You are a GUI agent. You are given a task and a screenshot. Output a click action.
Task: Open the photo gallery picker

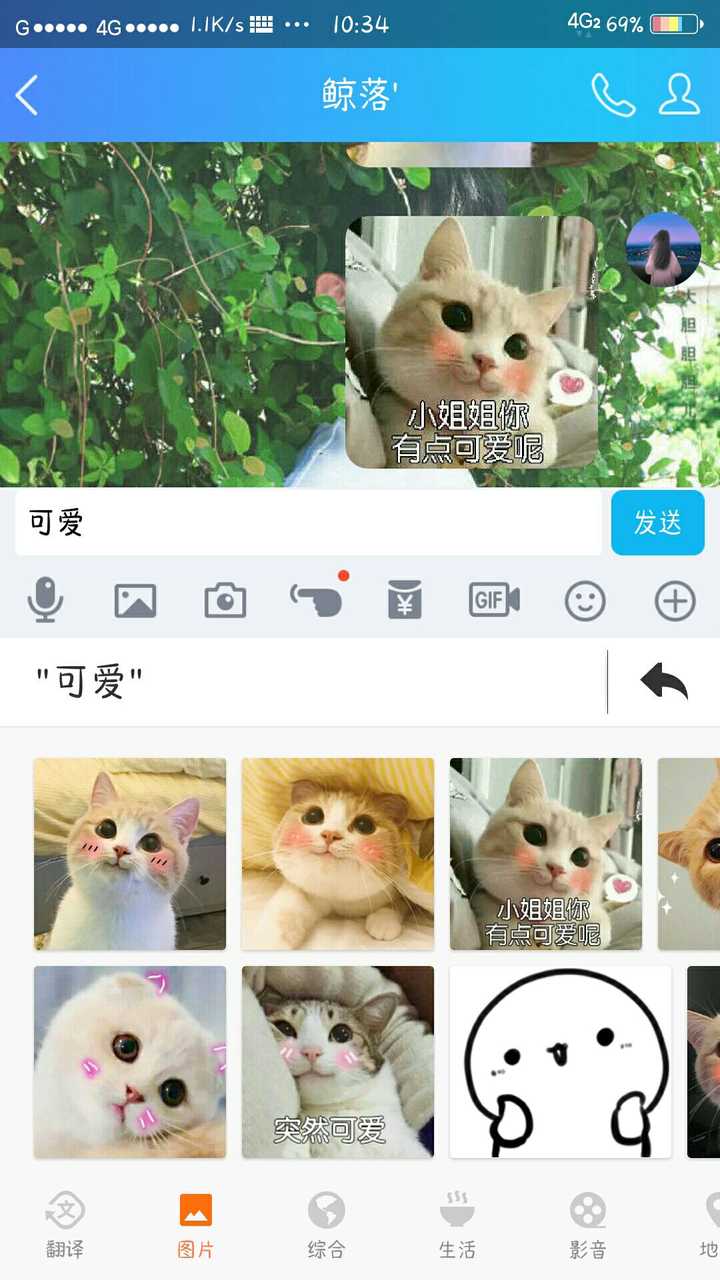(x=135, y=601)
